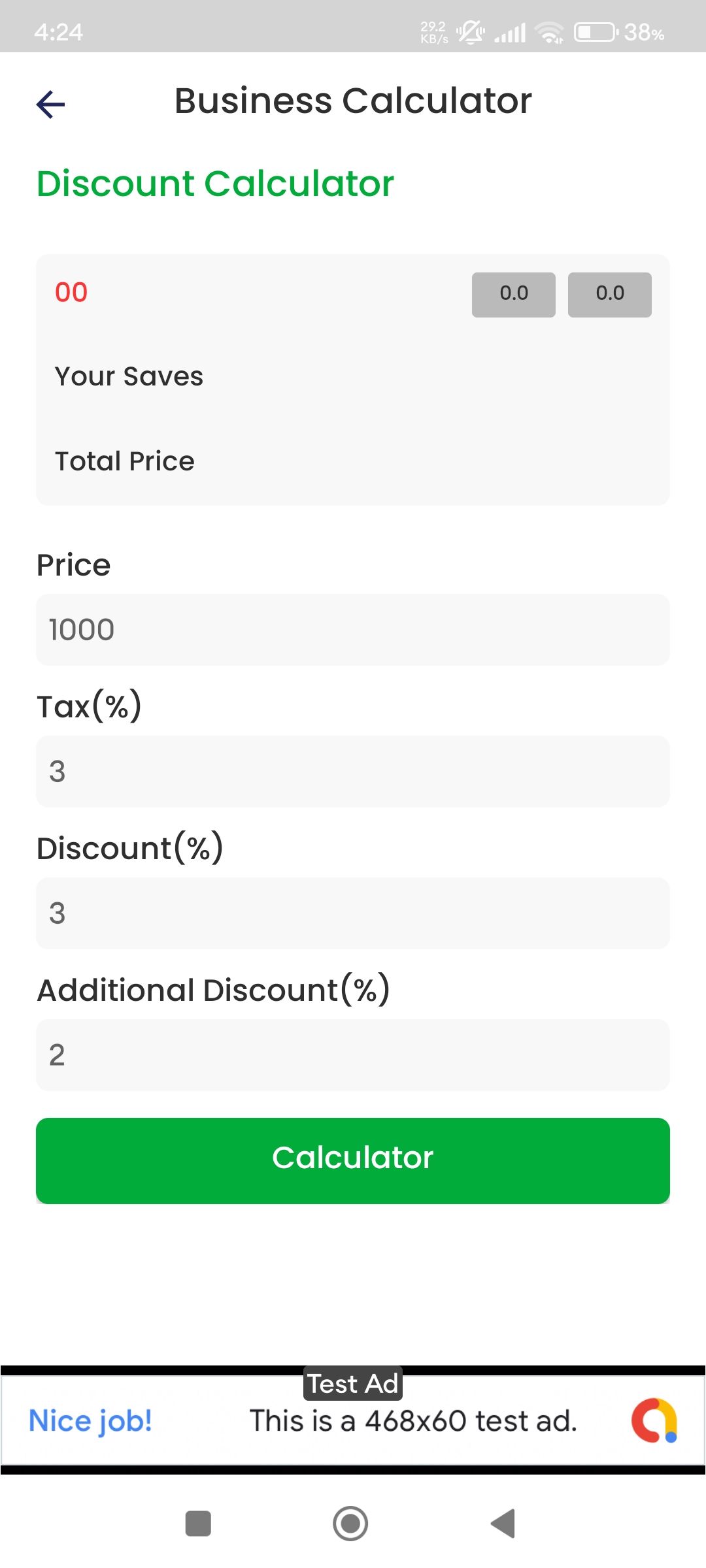Screen dimensions: 706x1568
Task: Go to the system home screen
Action: (x=350, y=1524)
